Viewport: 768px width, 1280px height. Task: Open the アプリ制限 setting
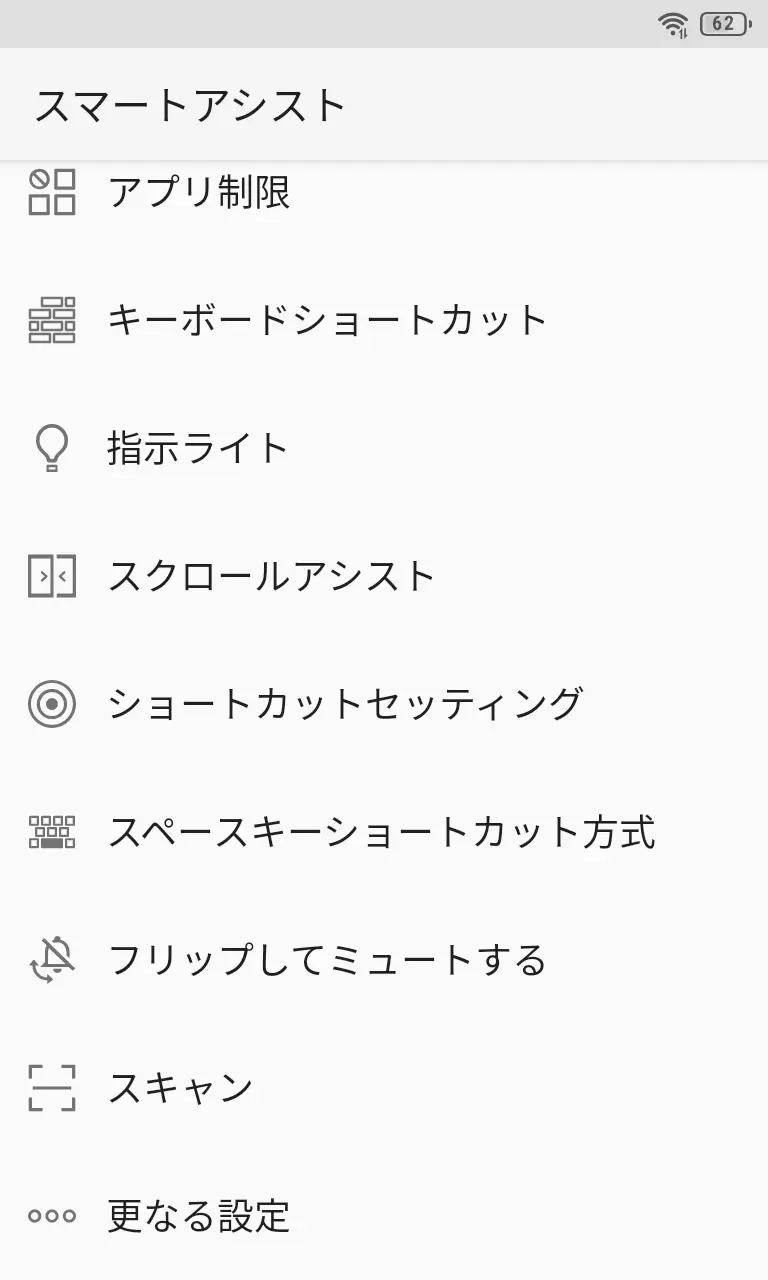199,193
